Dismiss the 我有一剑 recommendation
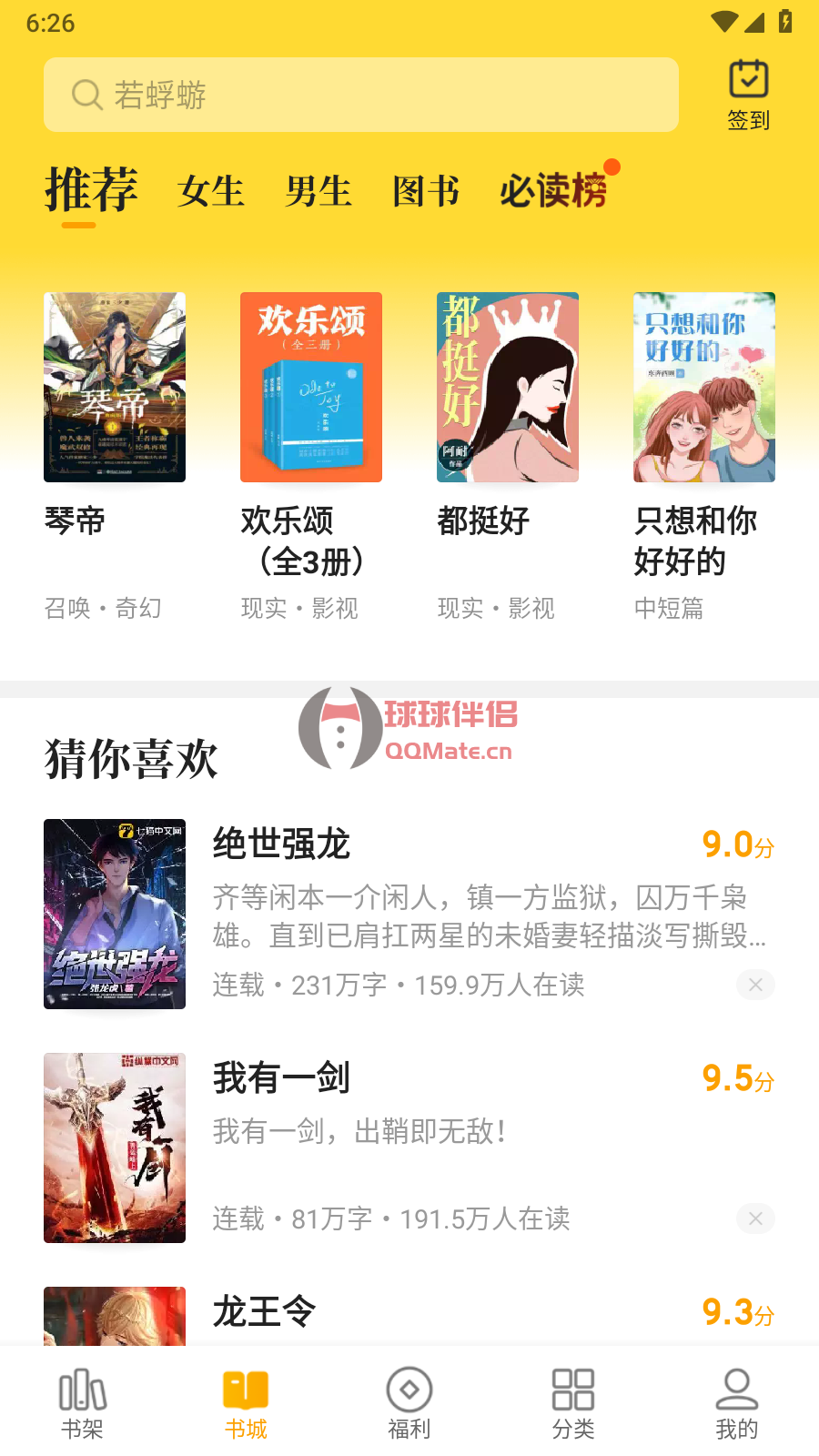 click(x=755, y=1218)
